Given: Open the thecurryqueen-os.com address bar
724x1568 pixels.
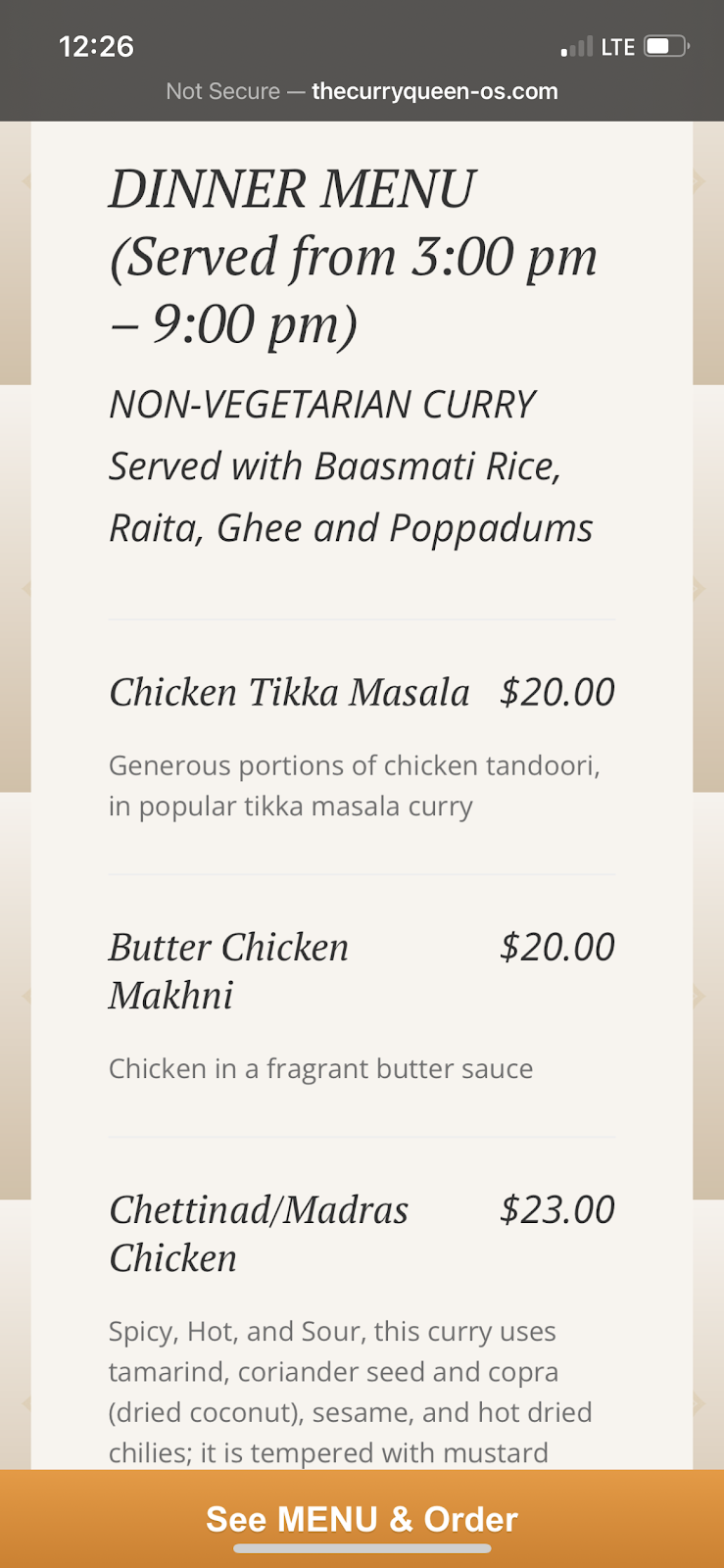Looking at the screenshot, I should (362, 91).
